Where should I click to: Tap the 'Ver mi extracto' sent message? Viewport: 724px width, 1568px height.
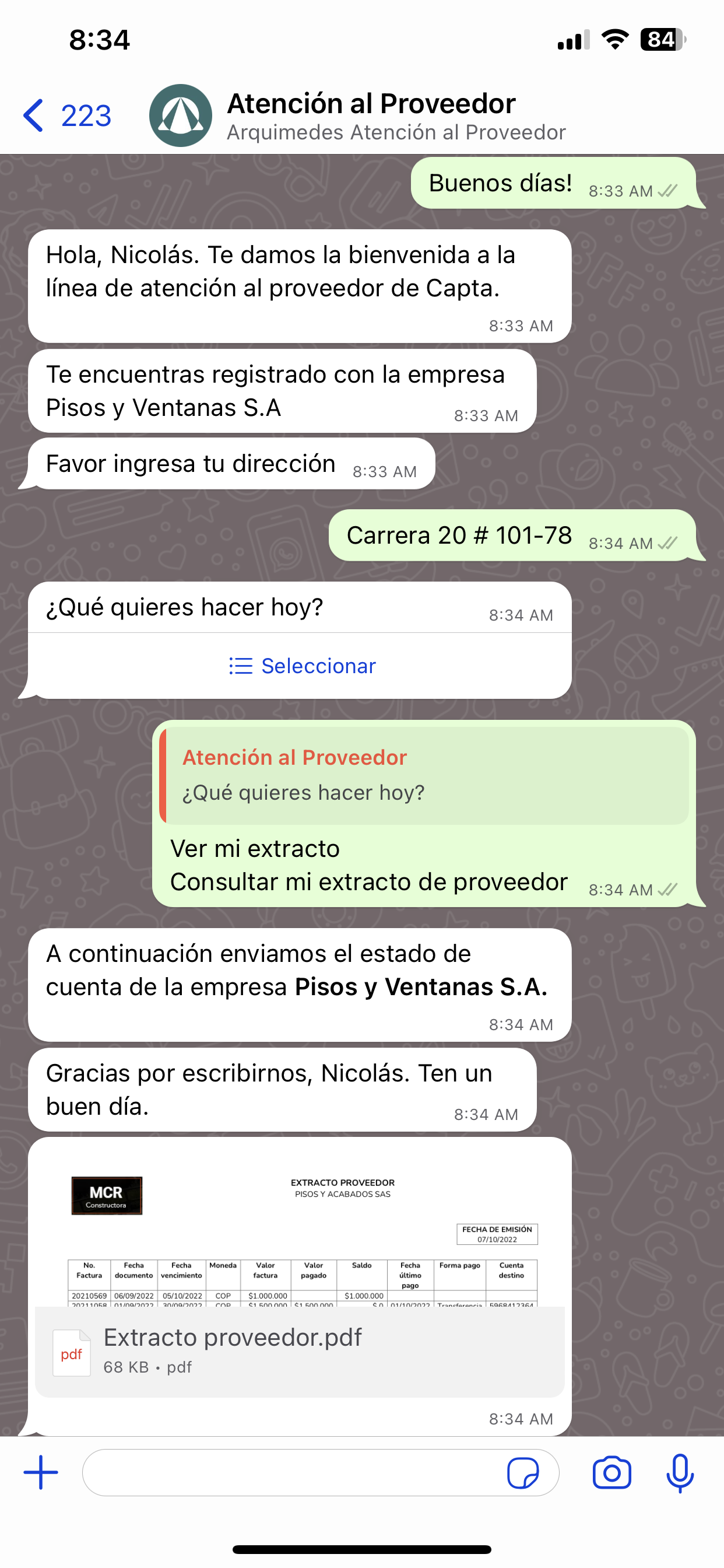(x=255, y=848)
